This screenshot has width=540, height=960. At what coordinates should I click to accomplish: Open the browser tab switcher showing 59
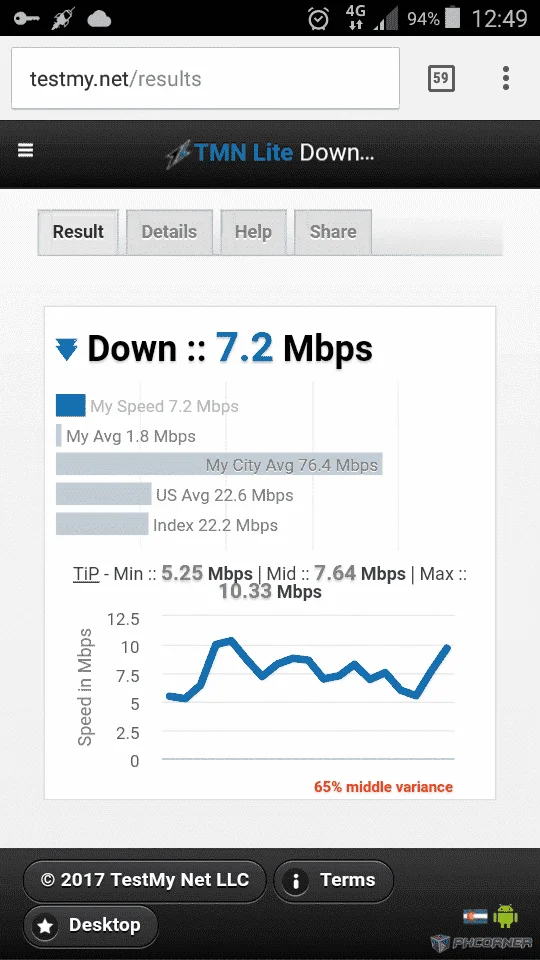pos(441,78)
